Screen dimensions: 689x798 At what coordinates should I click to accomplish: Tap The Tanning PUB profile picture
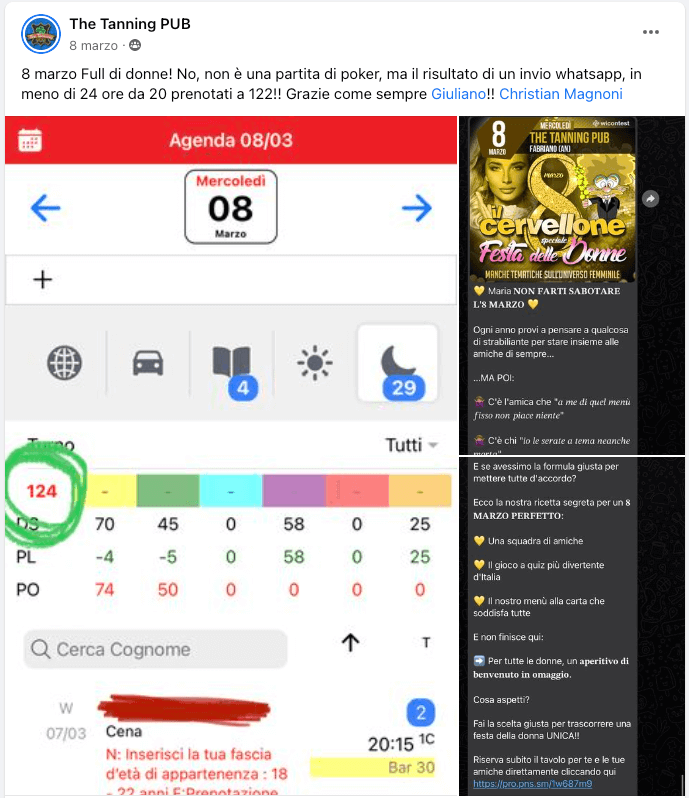point(41,34)
